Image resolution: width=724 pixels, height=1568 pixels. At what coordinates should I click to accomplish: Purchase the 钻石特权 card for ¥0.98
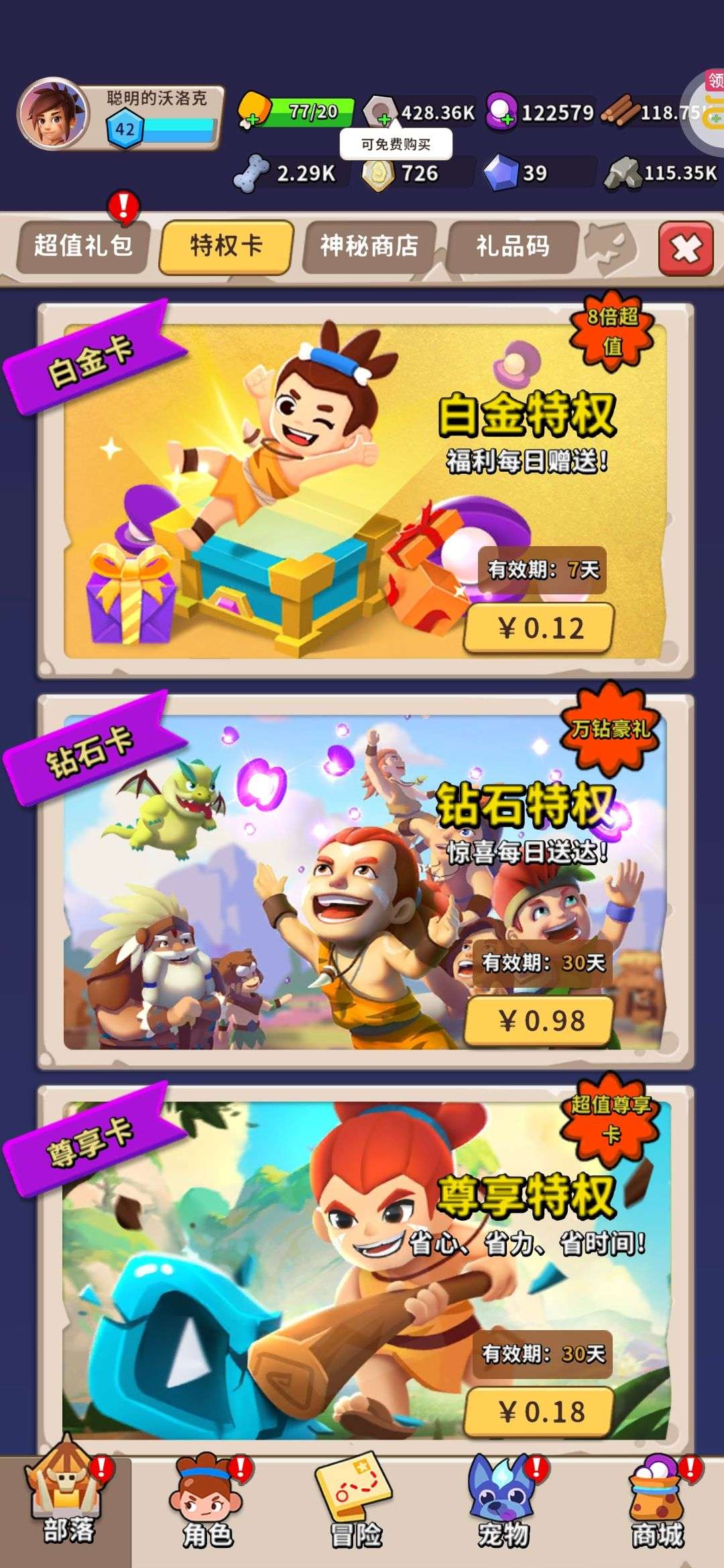(539, 1021)
